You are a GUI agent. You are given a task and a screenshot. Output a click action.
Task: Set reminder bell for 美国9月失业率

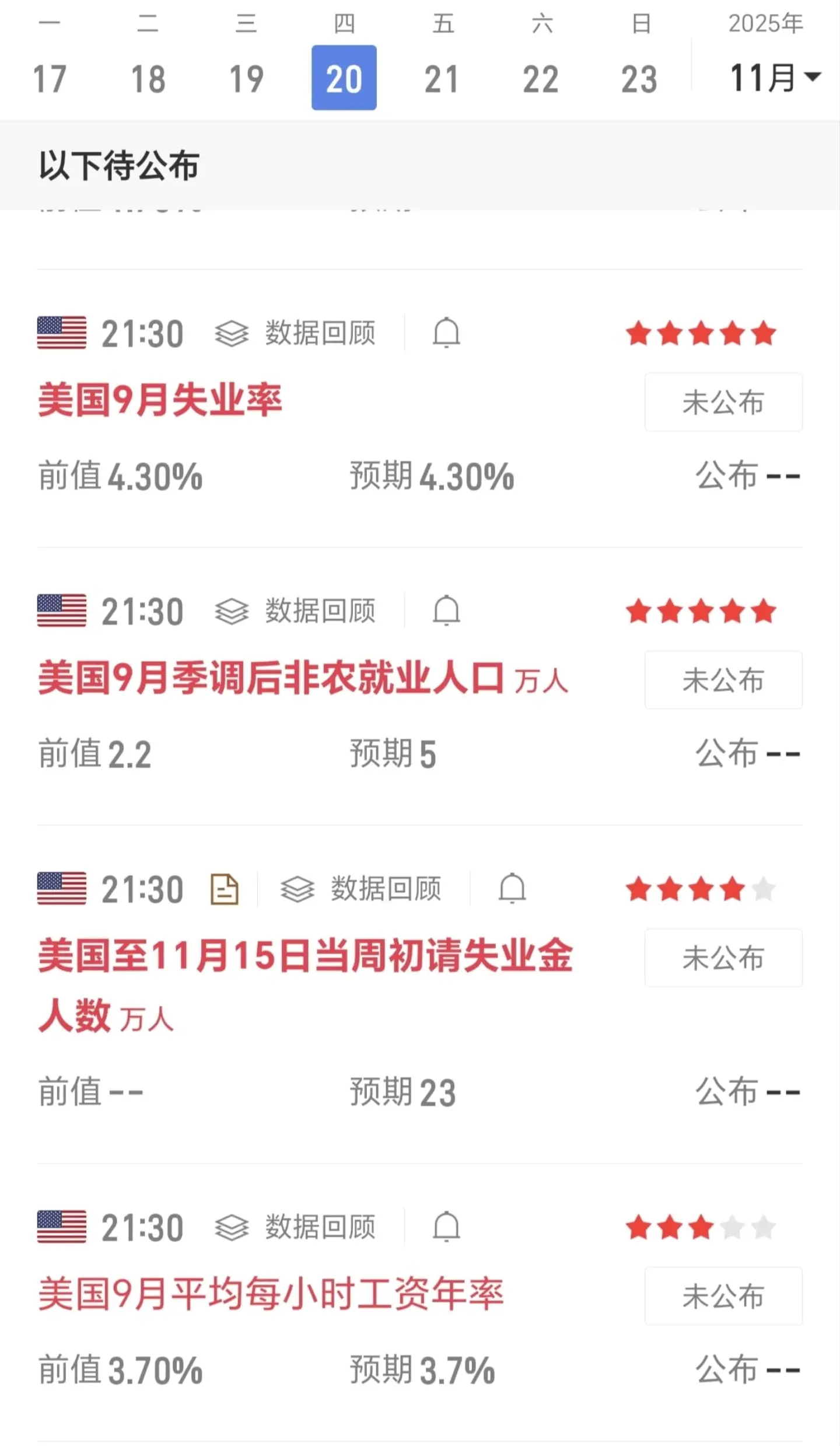coord(446,333)
